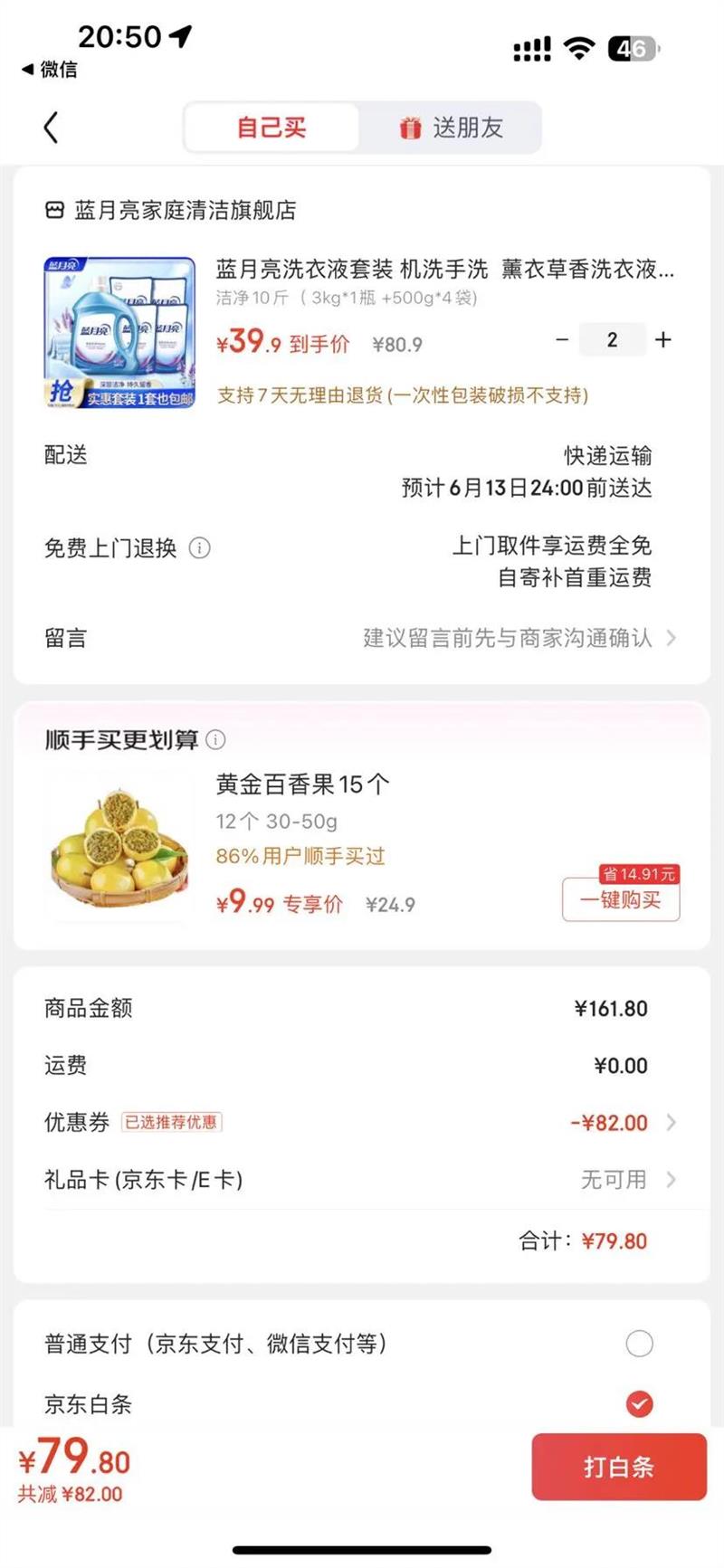Increase detergent quantity with the plus button
Viewport: 724px width, 1568px height.
663,340
